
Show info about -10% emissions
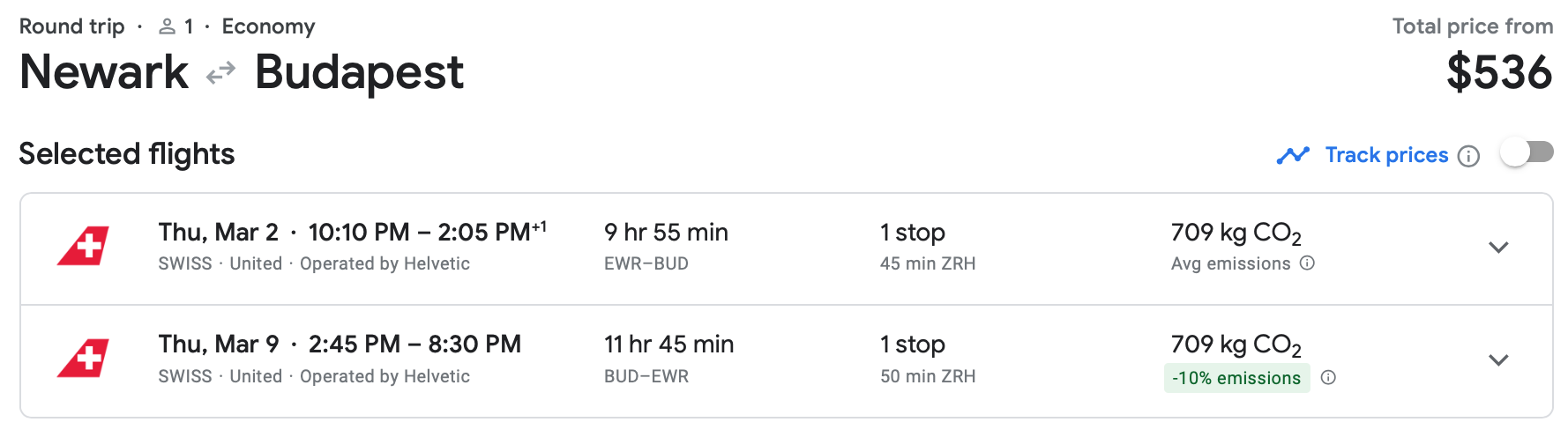pyautogui.click(x=1328, y=378)
